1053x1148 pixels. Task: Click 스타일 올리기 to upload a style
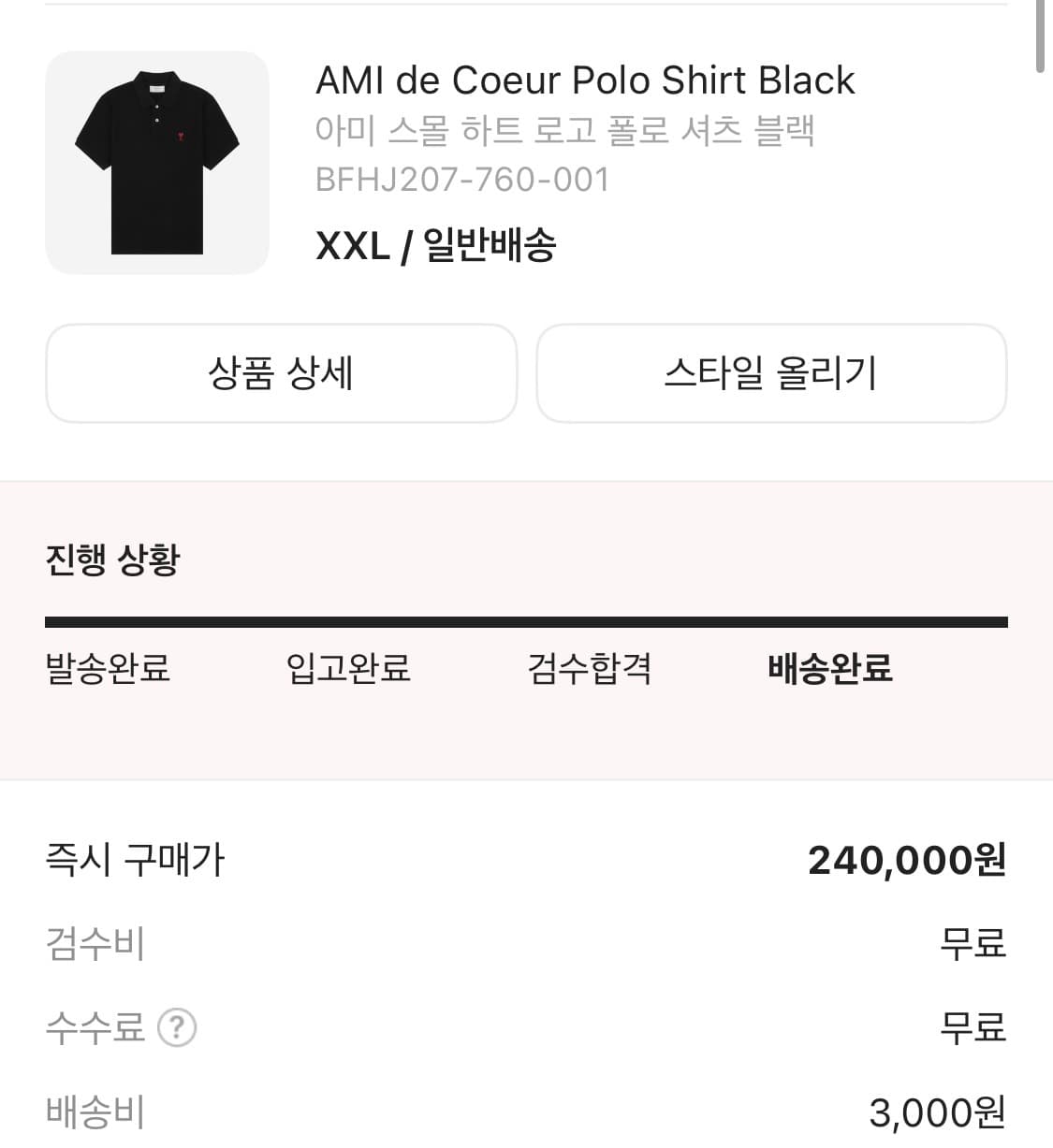point(770,373)
